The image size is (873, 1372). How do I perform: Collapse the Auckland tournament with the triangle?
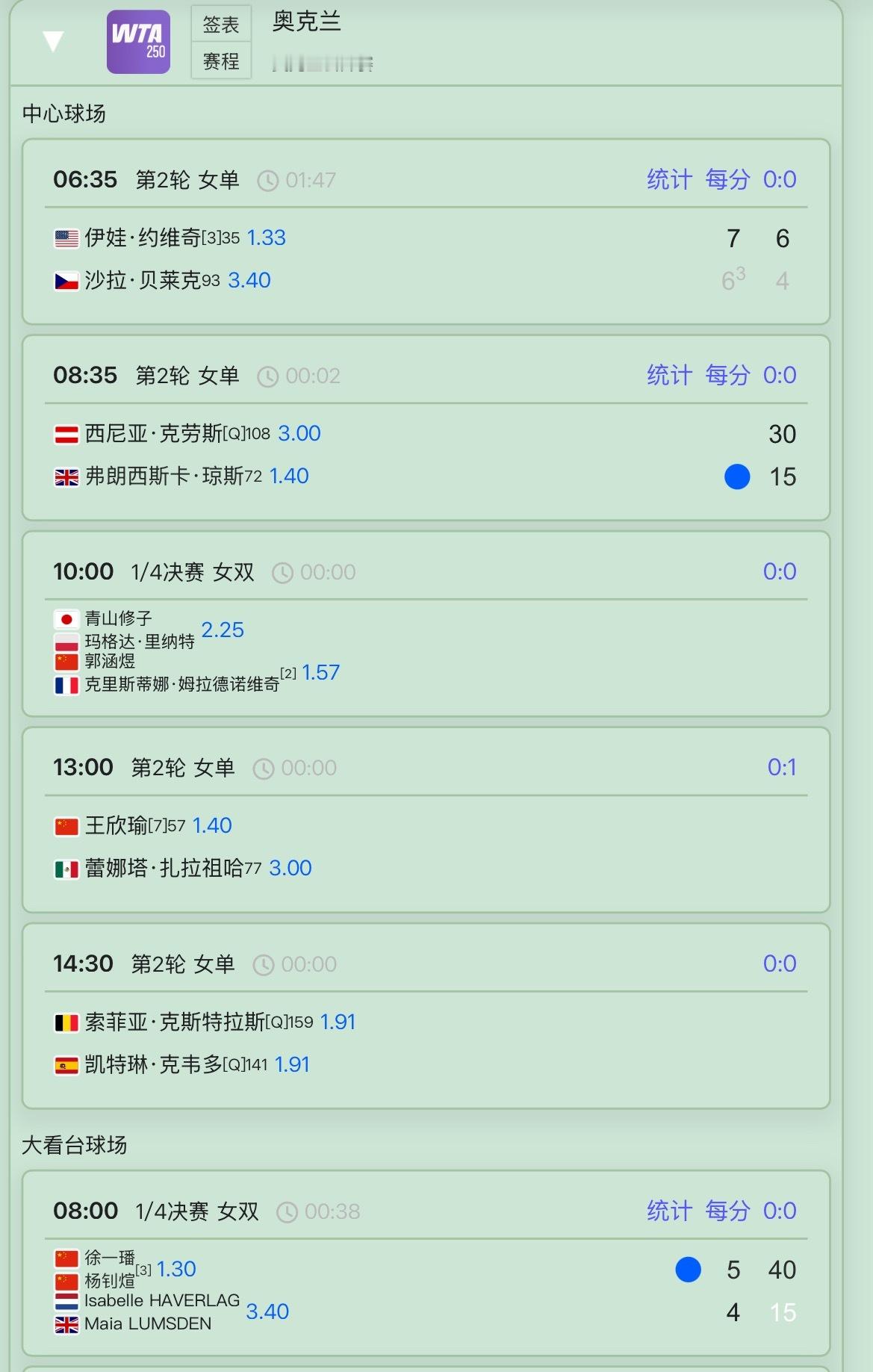click(51, 43)
